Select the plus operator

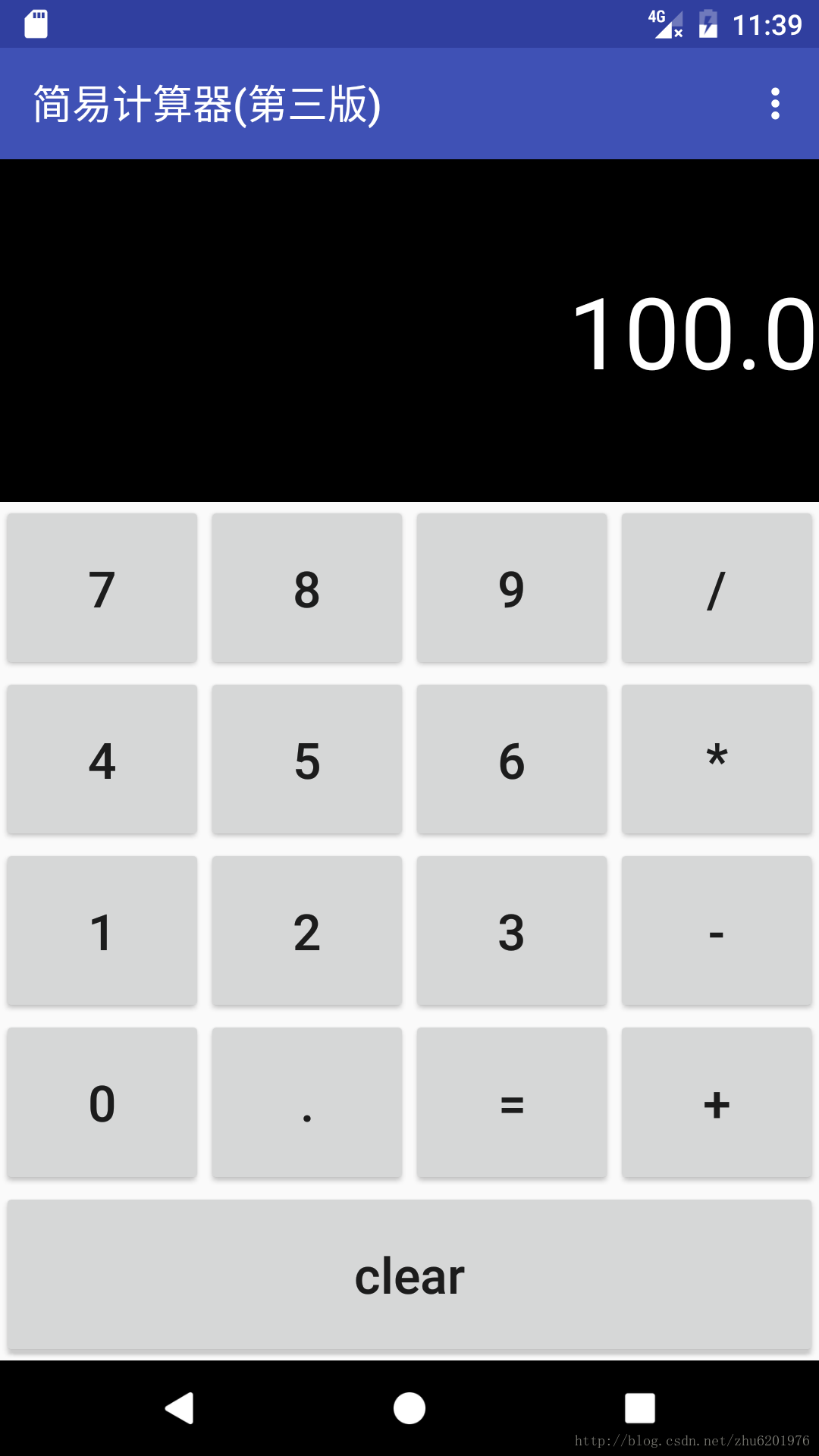click(x=717, y=1103)
